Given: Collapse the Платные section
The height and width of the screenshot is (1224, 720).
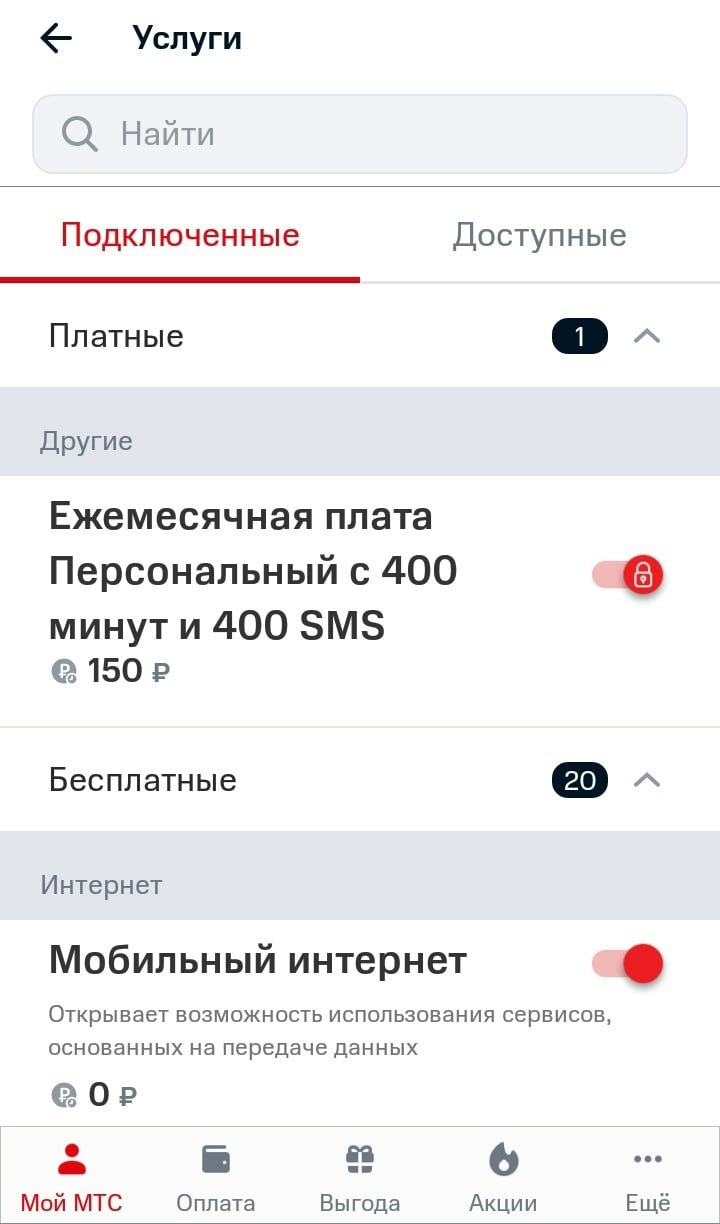Looking at the screenshot, I should [x=647, y=336].
